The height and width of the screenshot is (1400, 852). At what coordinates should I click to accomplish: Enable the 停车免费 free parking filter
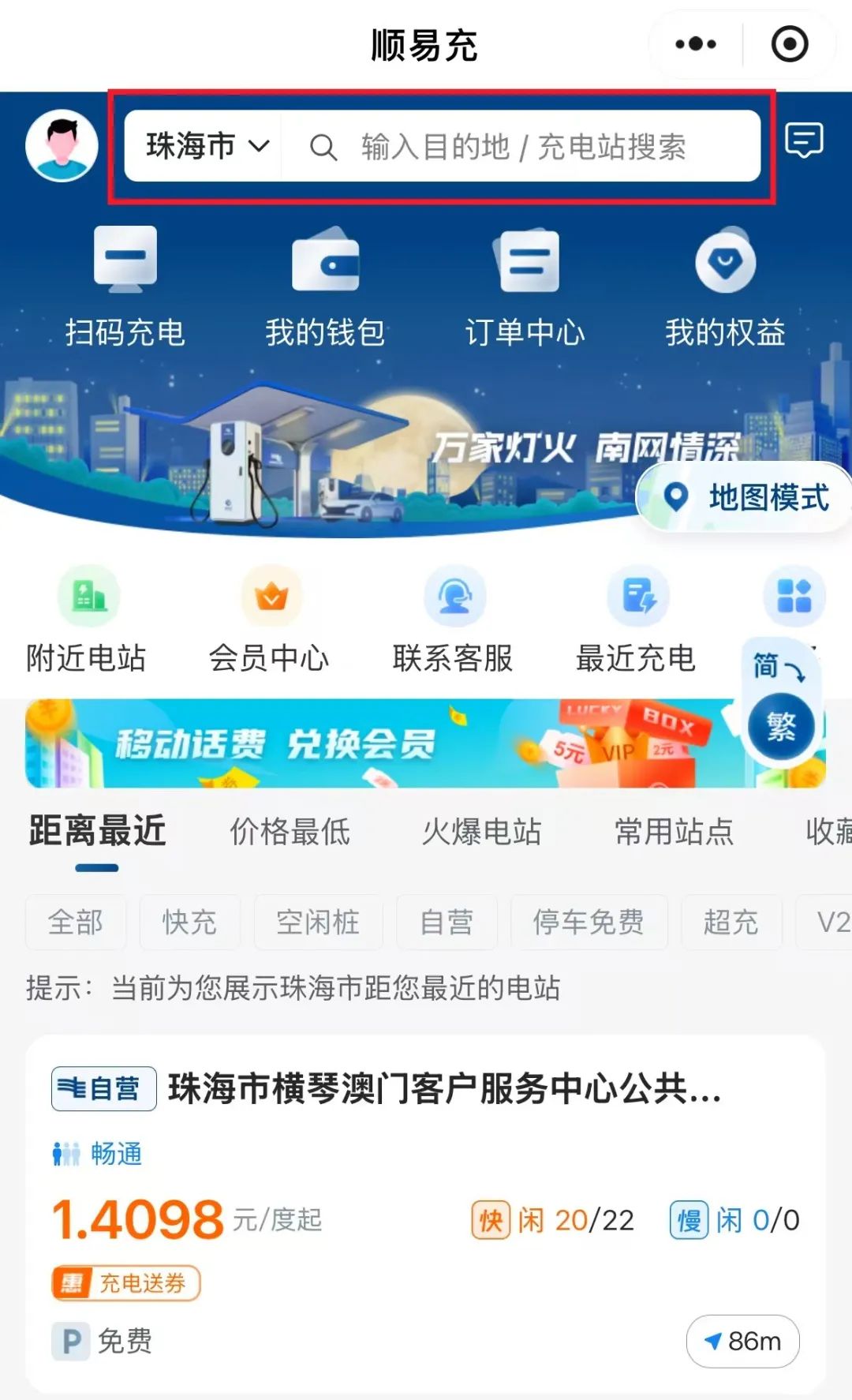point(589,922)
